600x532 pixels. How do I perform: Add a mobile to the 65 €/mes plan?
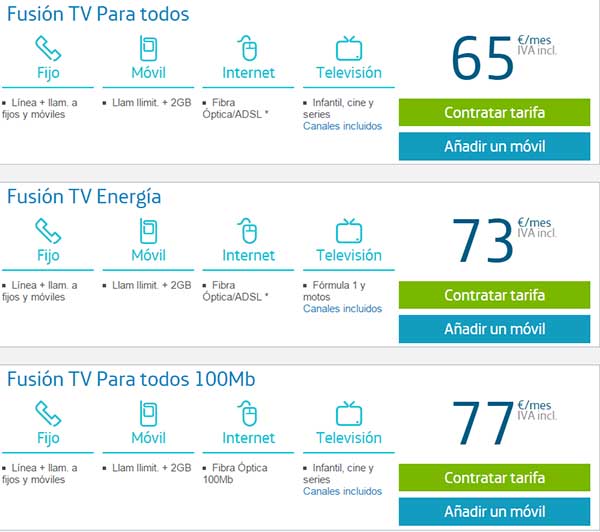tap(494, 146)
